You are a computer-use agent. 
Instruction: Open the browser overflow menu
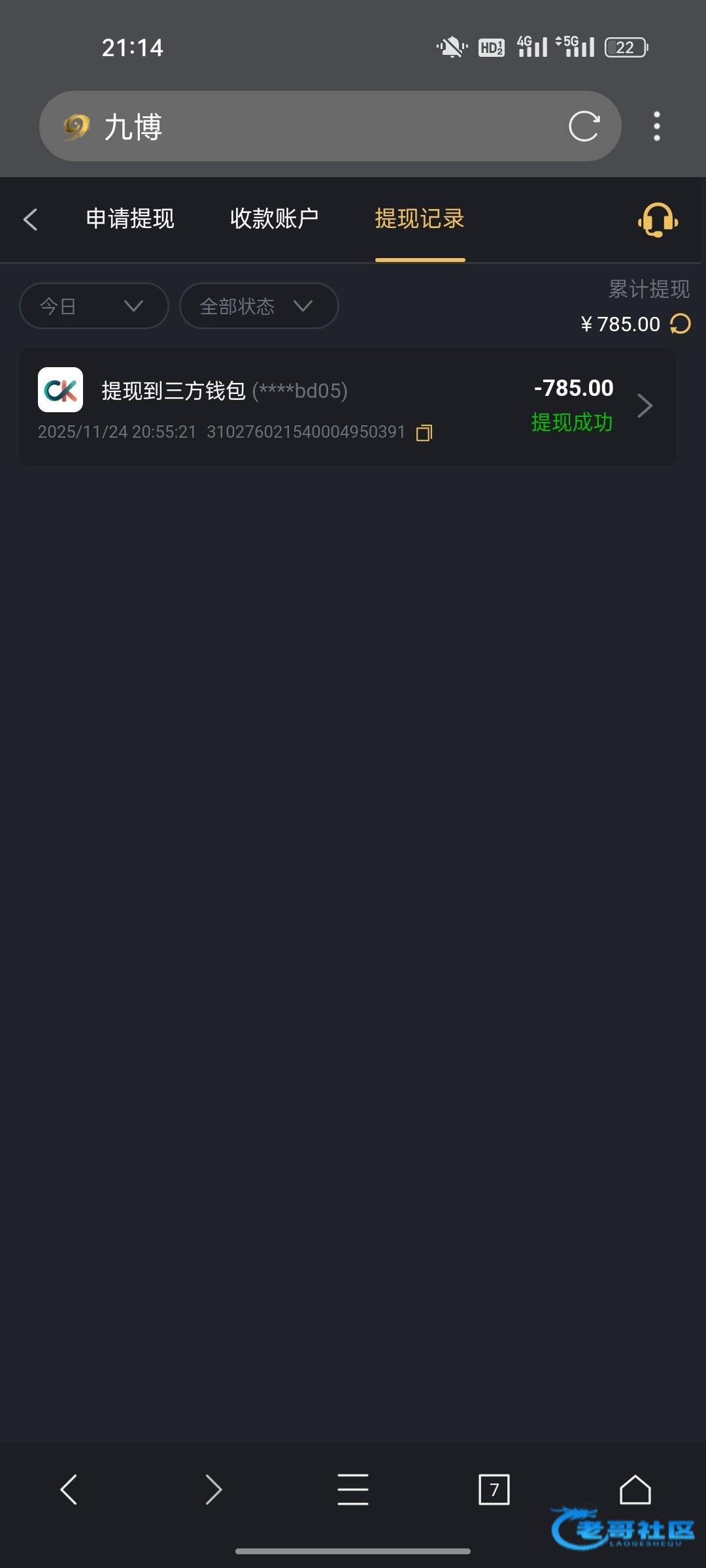coord(657,126)
